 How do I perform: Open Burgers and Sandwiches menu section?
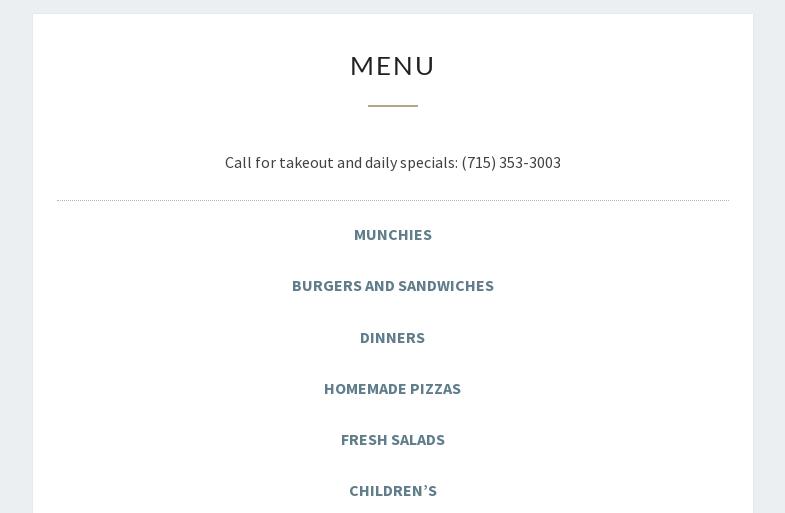tap(392, 285)
